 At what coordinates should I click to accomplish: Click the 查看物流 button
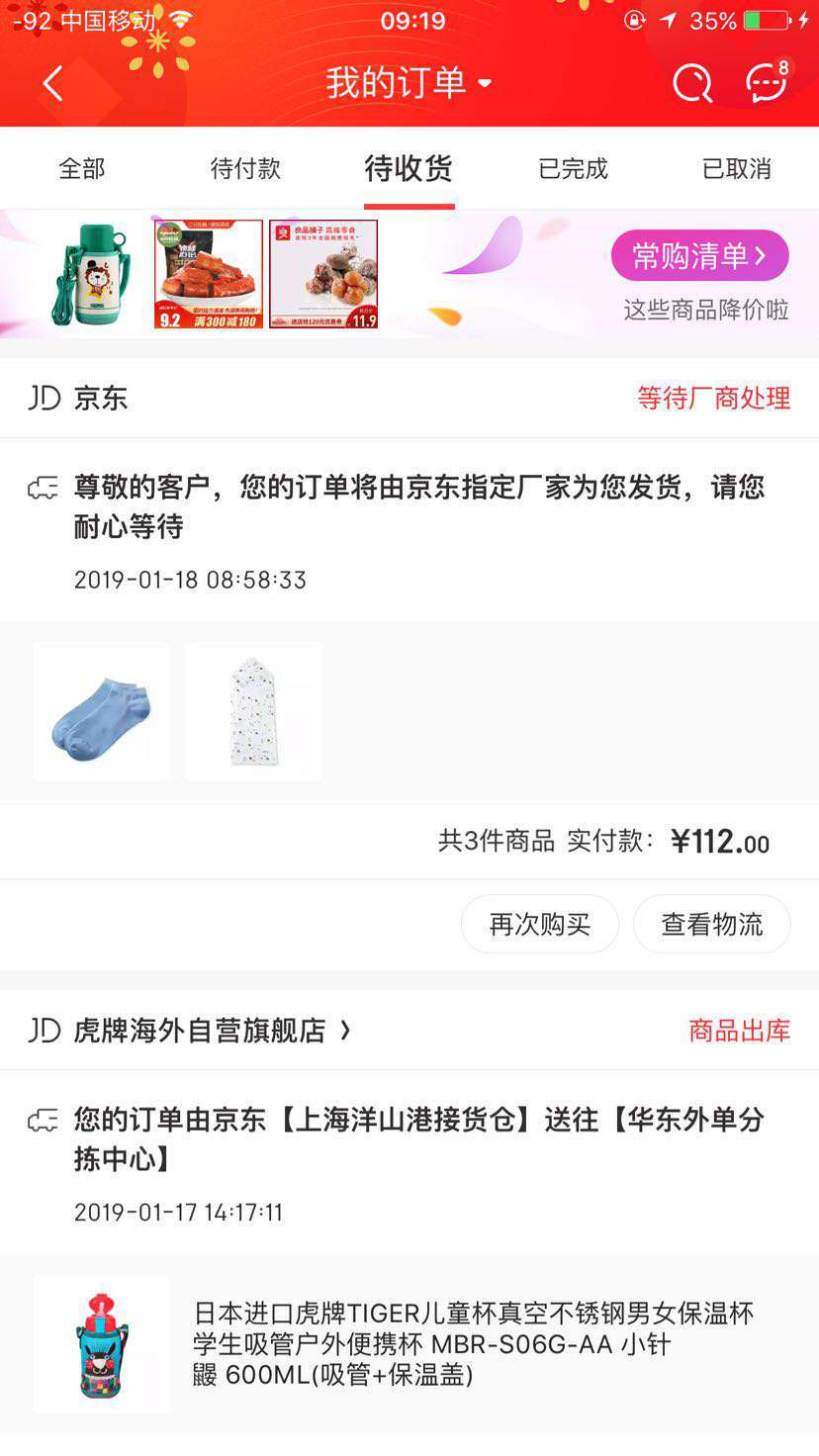coord(711,923)
